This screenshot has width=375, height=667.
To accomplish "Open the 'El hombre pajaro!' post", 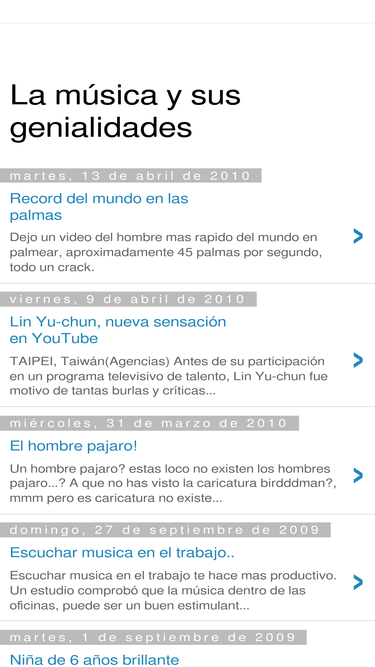I will 74,446.
